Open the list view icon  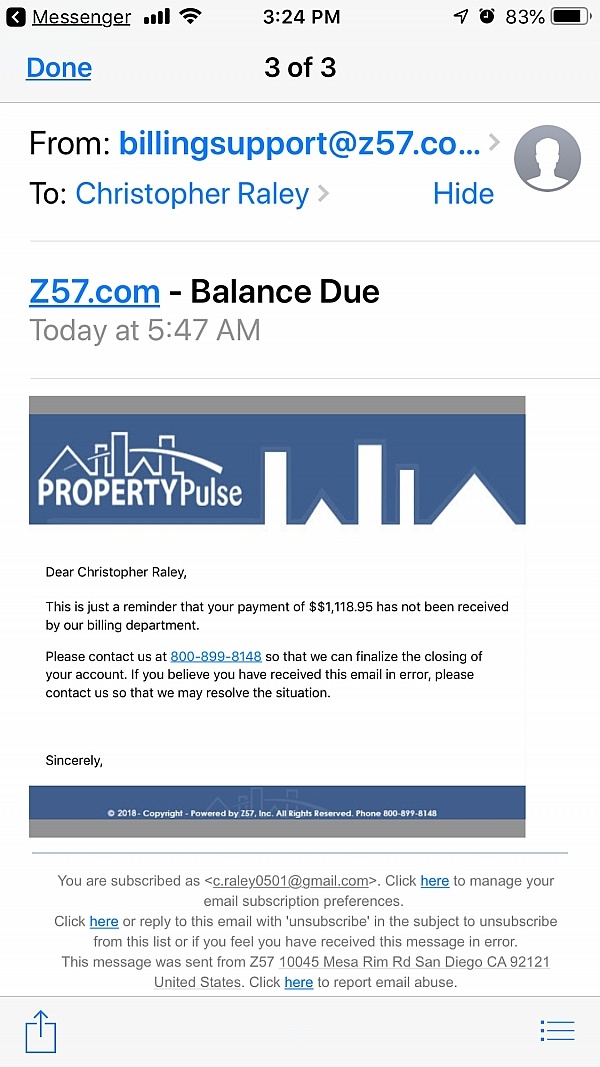point(556,1030)
